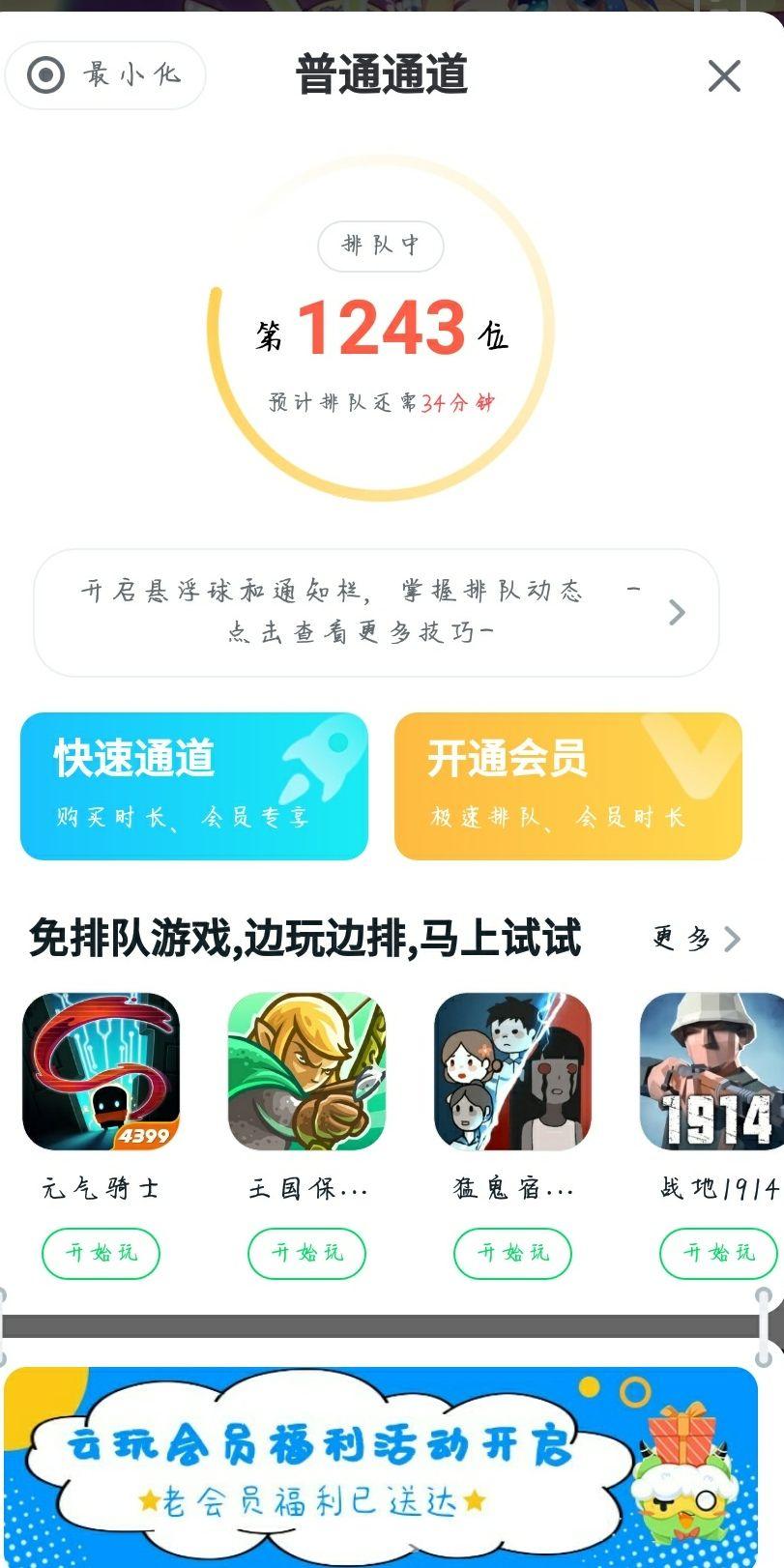
Task: Open the 开通会员 membership card
Action: click(x=568, y=786)
